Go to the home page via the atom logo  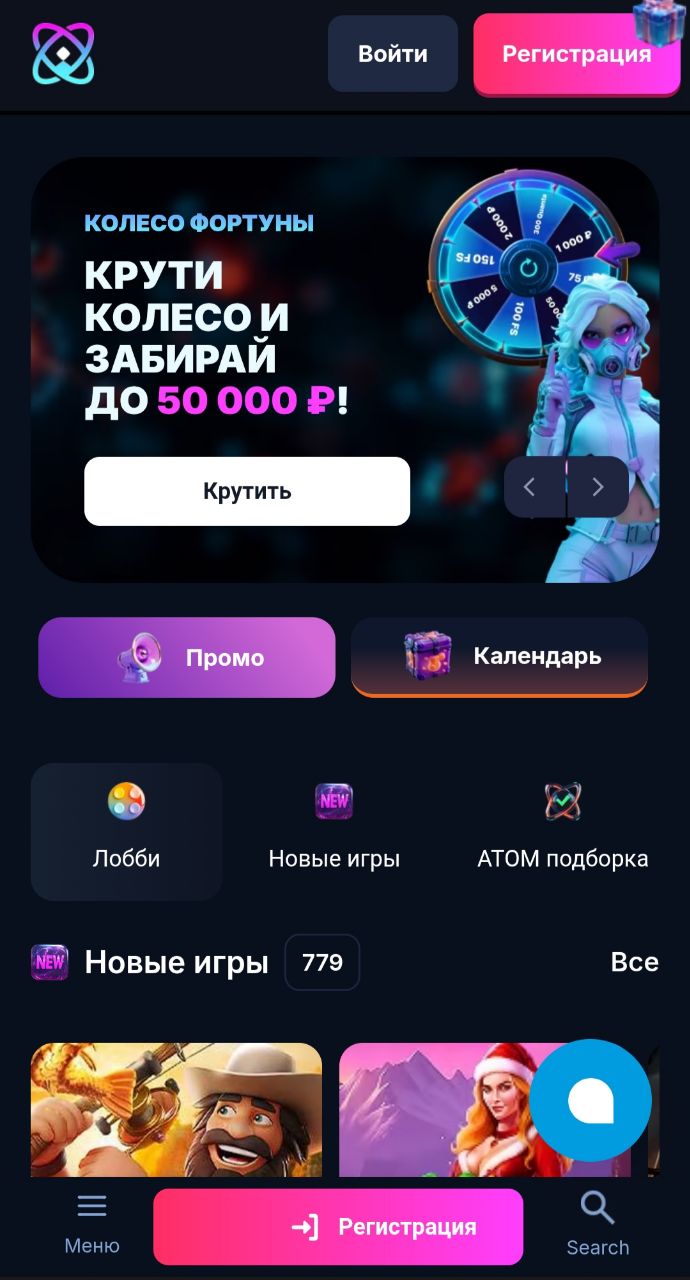pos(63,53)
